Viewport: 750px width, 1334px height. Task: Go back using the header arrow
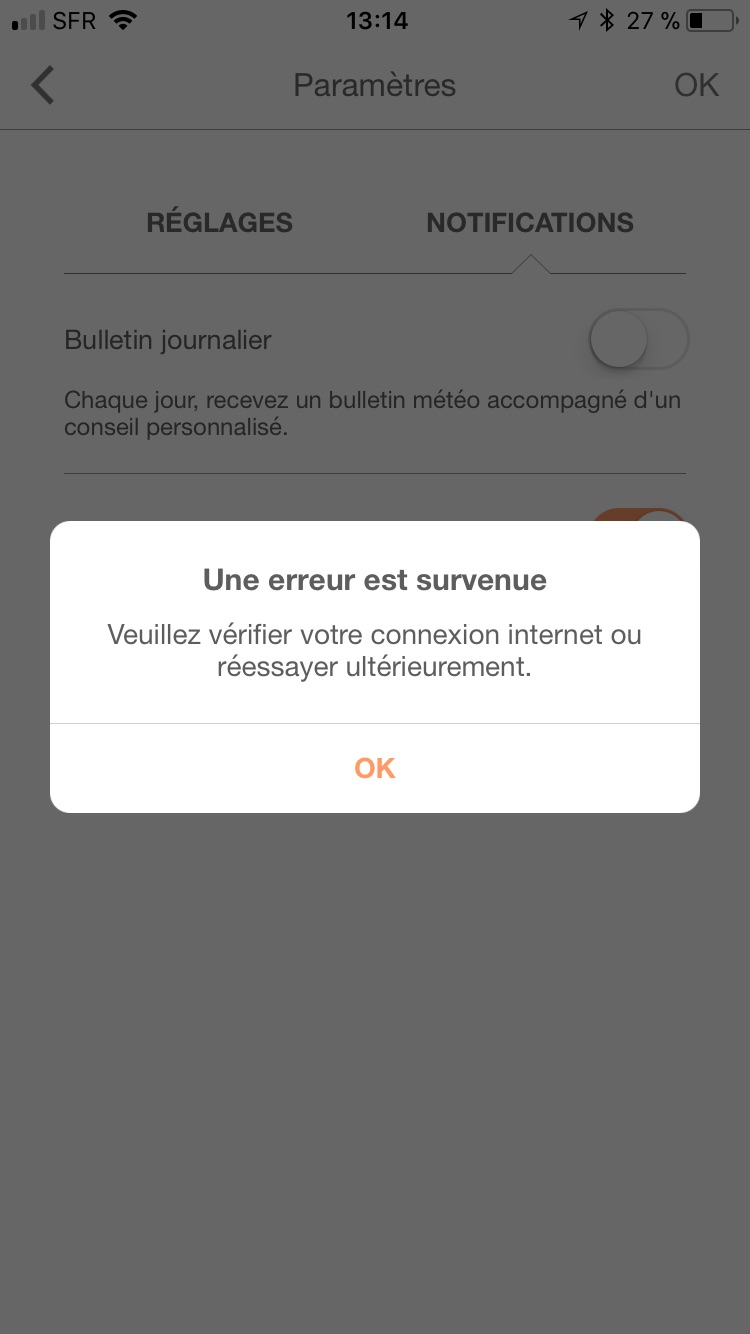click(43, 86)
